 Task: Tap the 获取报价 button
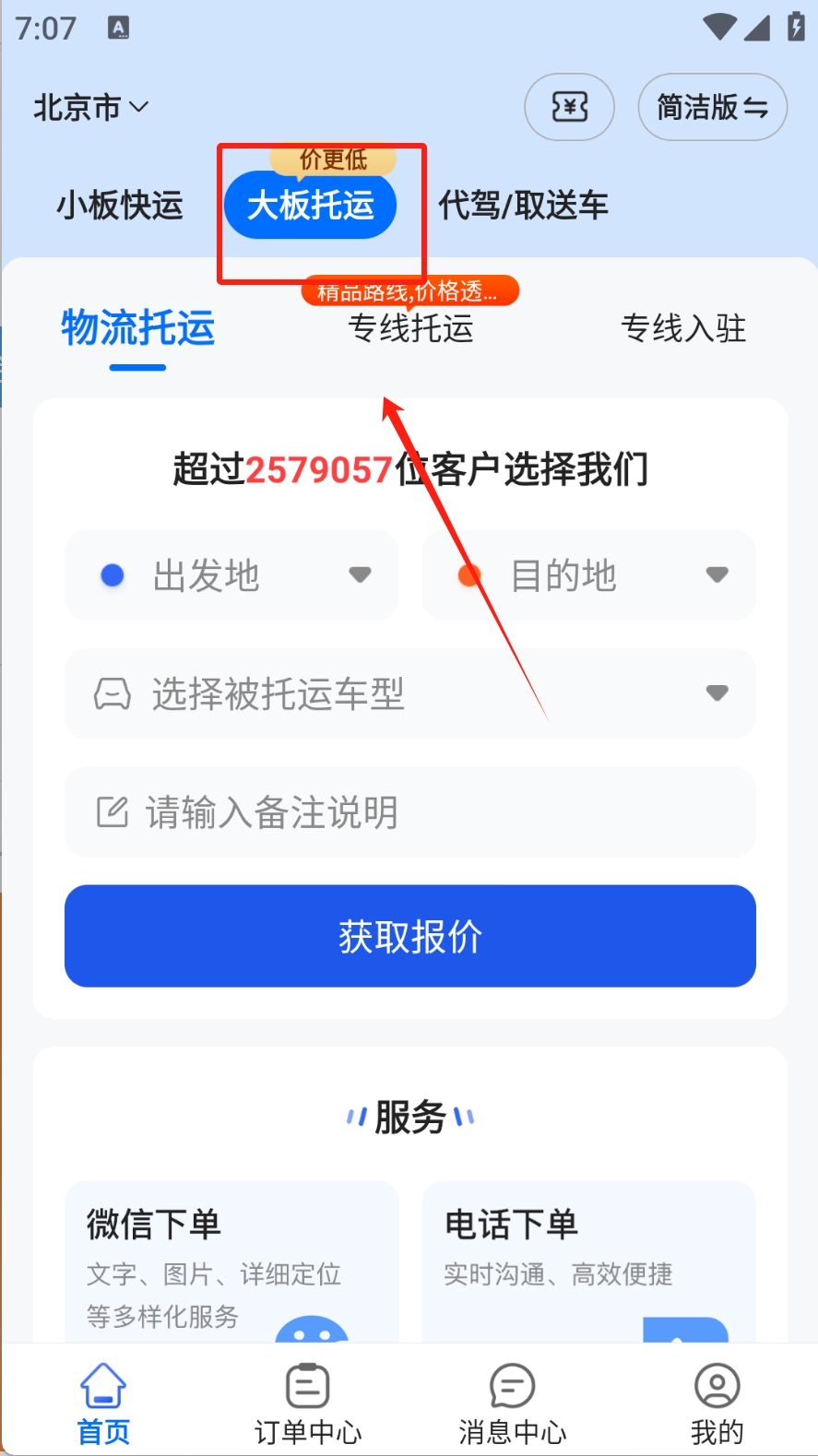410,936
